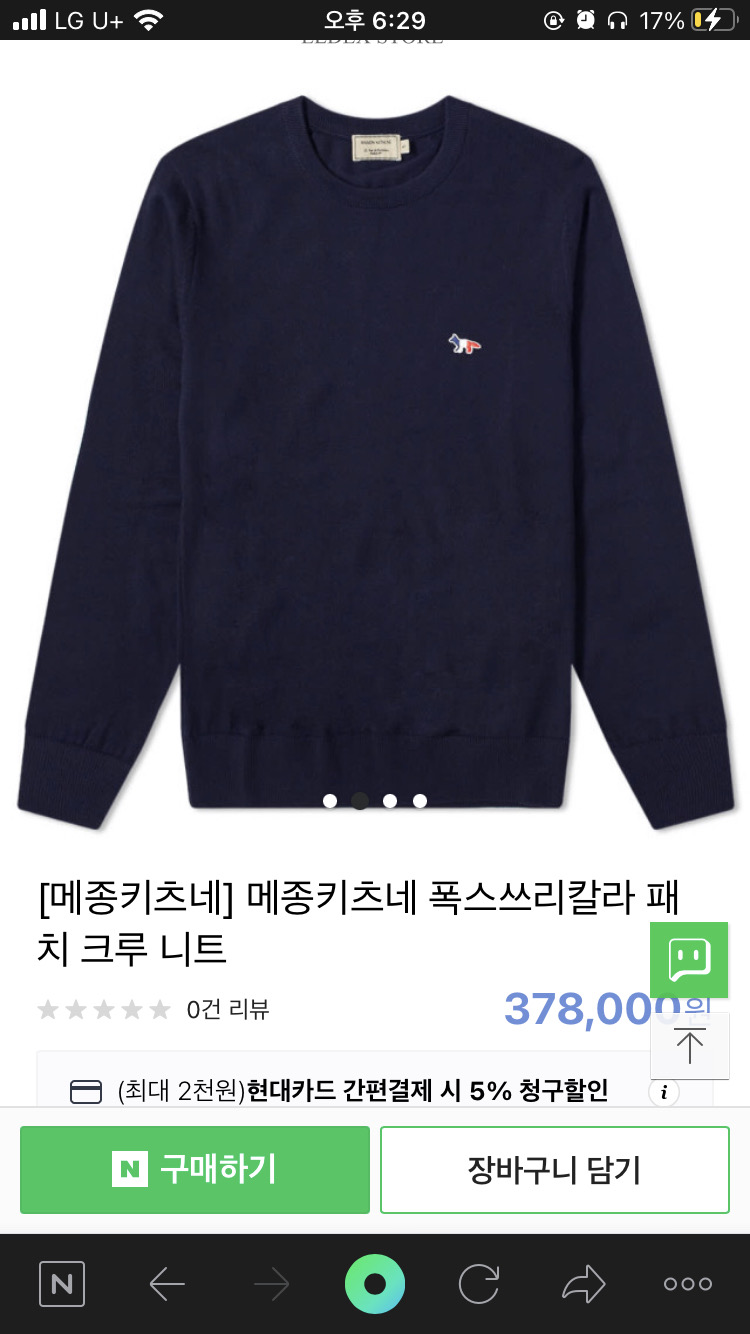The height and width of the screenshot is (1334, 750).
Task: Open more options with the three-dots icon
Action: click(x=687, y=1283)
